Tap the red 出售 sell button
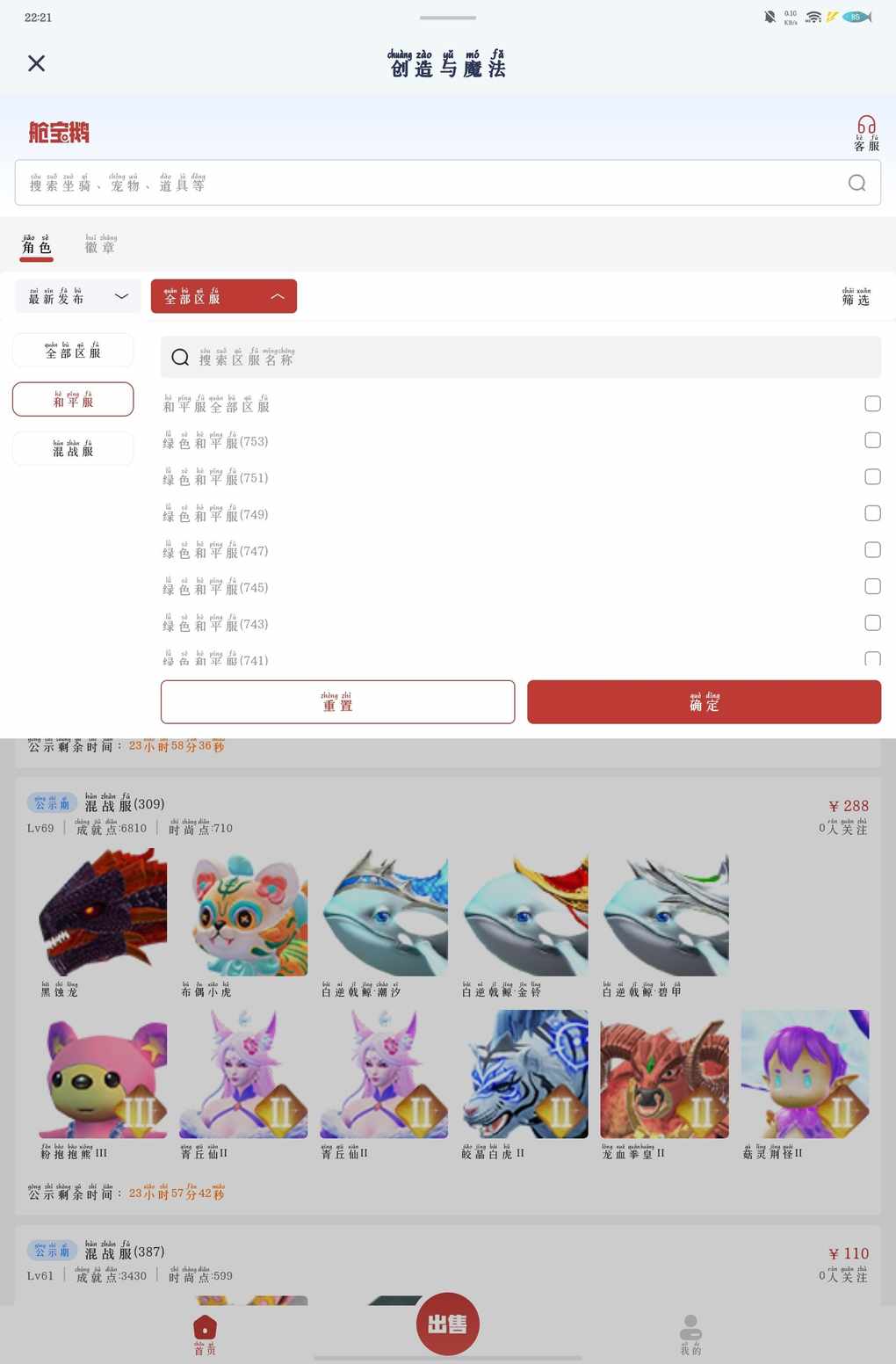Viewport: 896px width, 1364px height. tap(447, 1324)
